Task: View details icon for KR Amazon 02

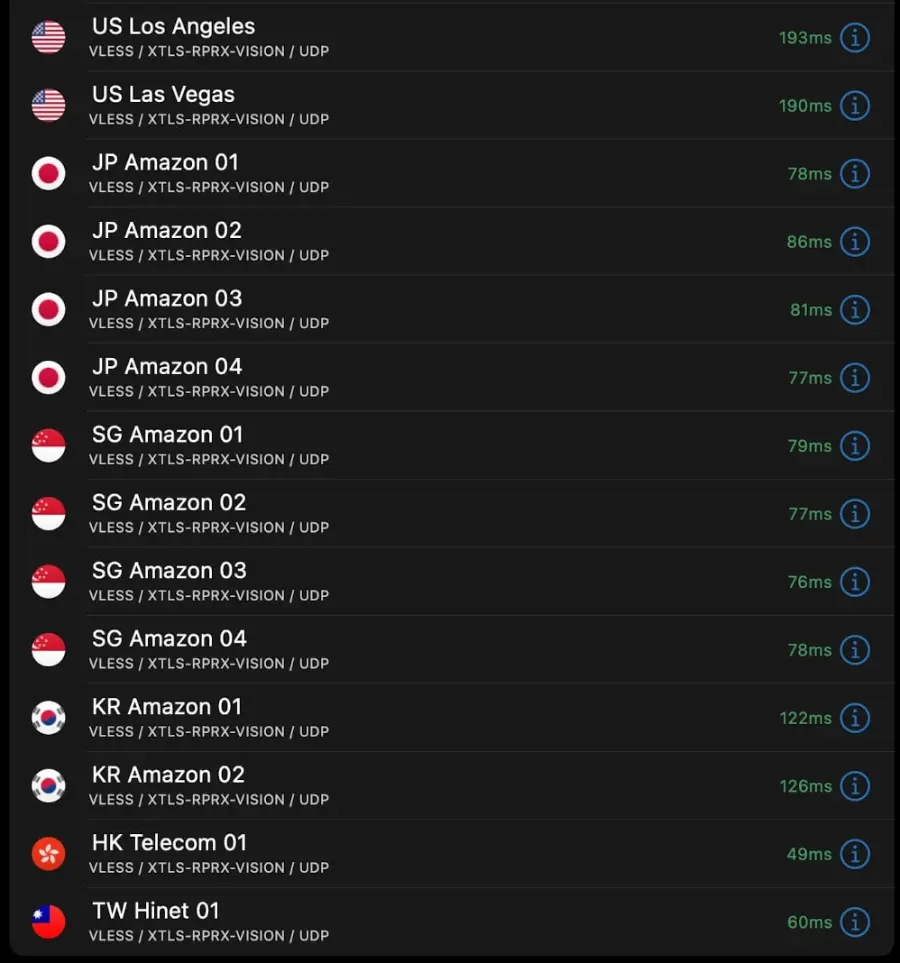Action: pyautogui.click(x=854, y=786)
